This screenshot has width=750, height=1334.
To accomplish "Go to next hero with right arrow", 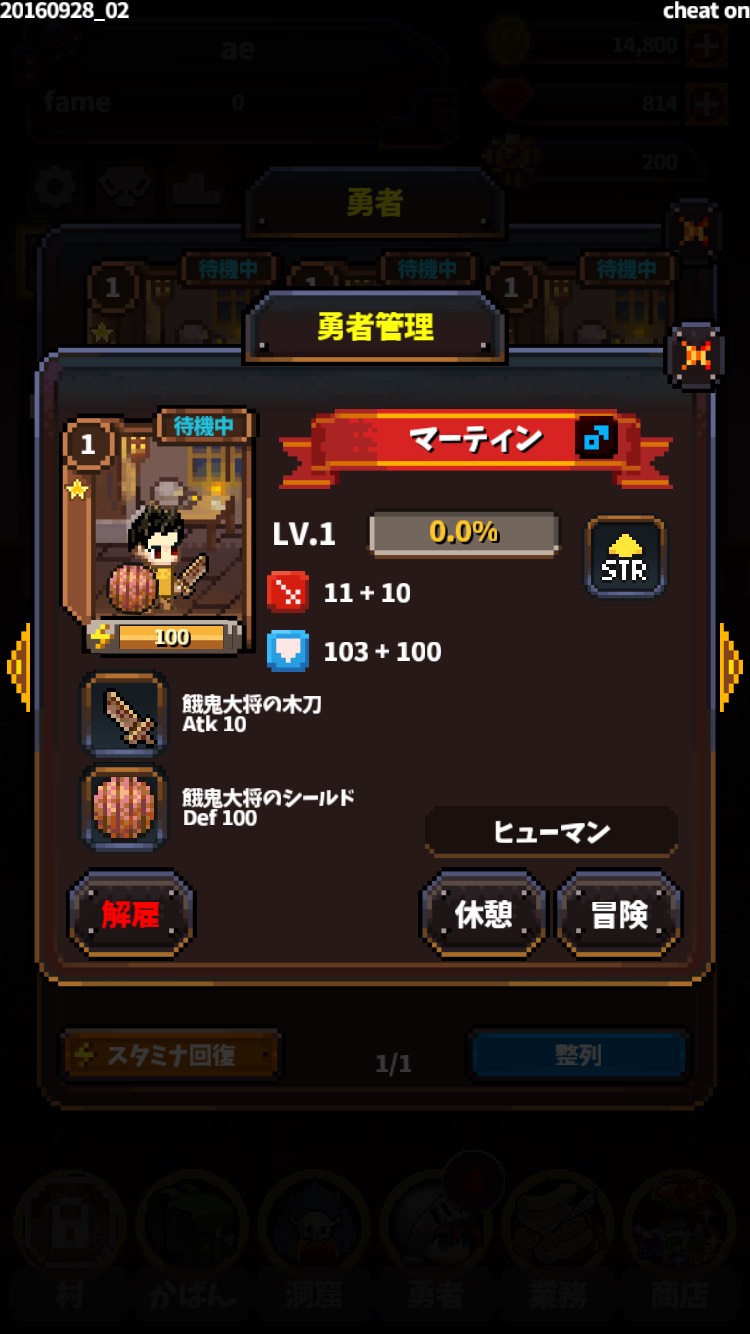I will [x=731, y=667].
